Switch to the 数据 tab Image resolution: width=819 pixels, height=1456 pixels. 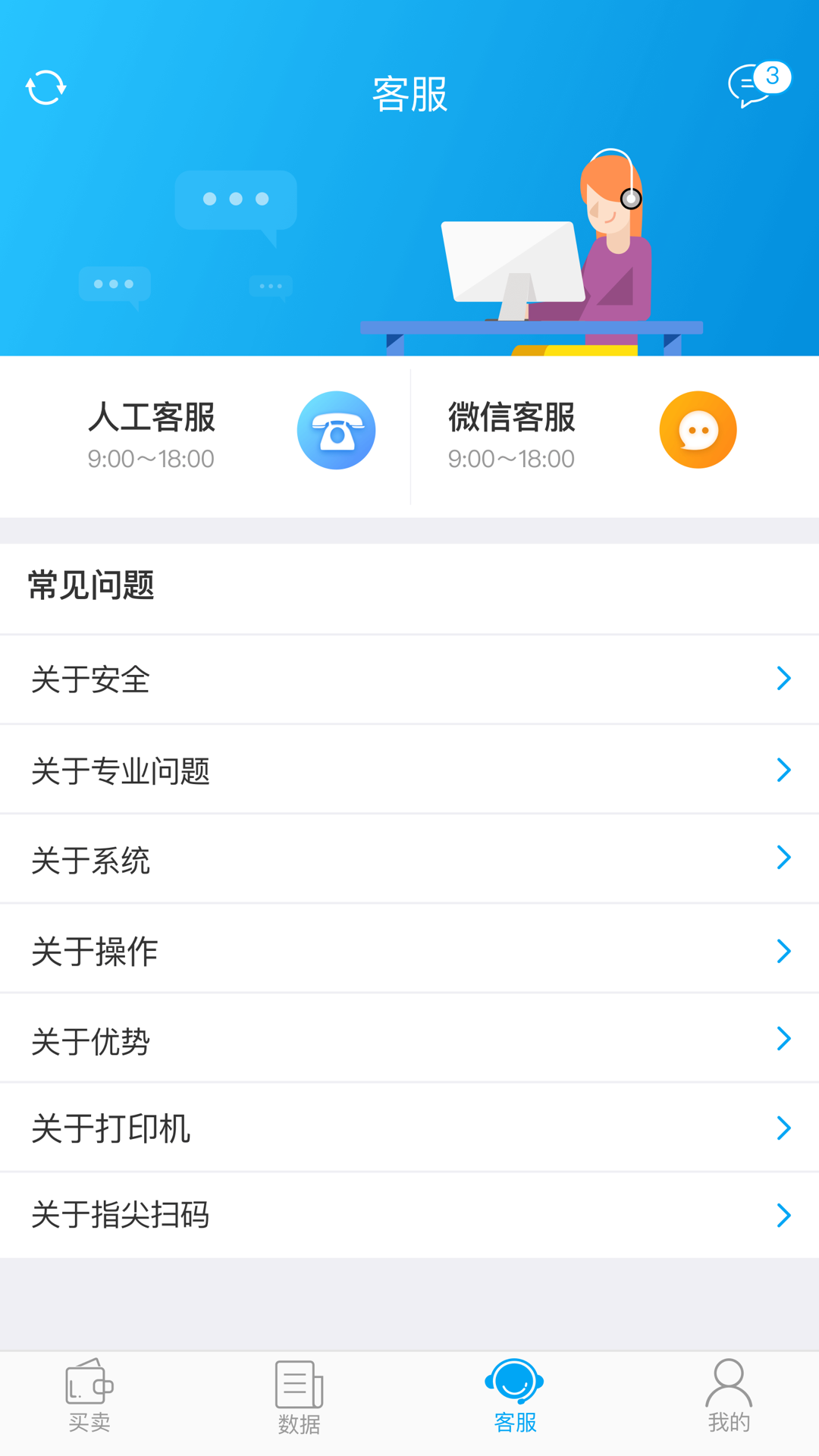pos(299,1397)
